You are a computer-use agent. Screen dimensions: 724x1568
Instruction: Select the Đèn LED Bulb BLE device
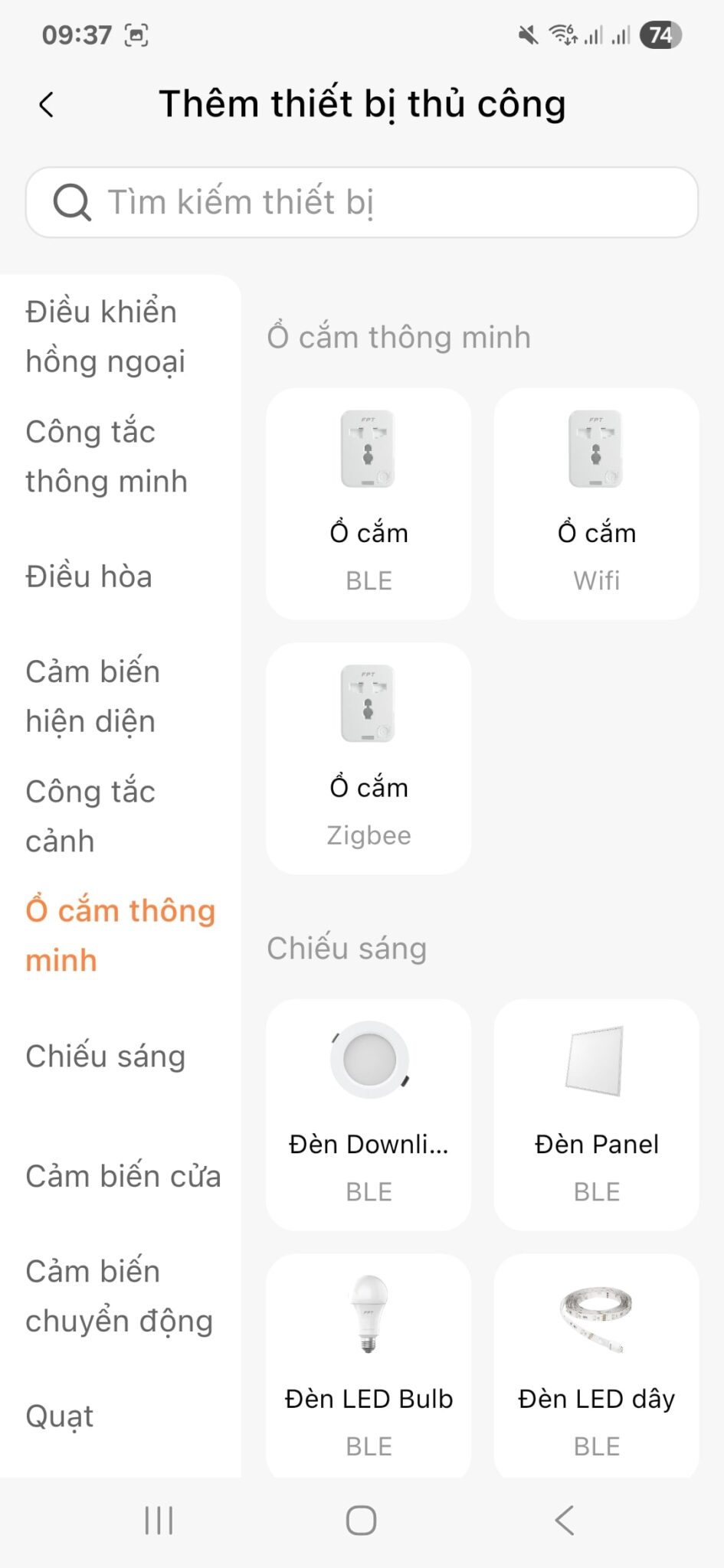click(367, 1313)
